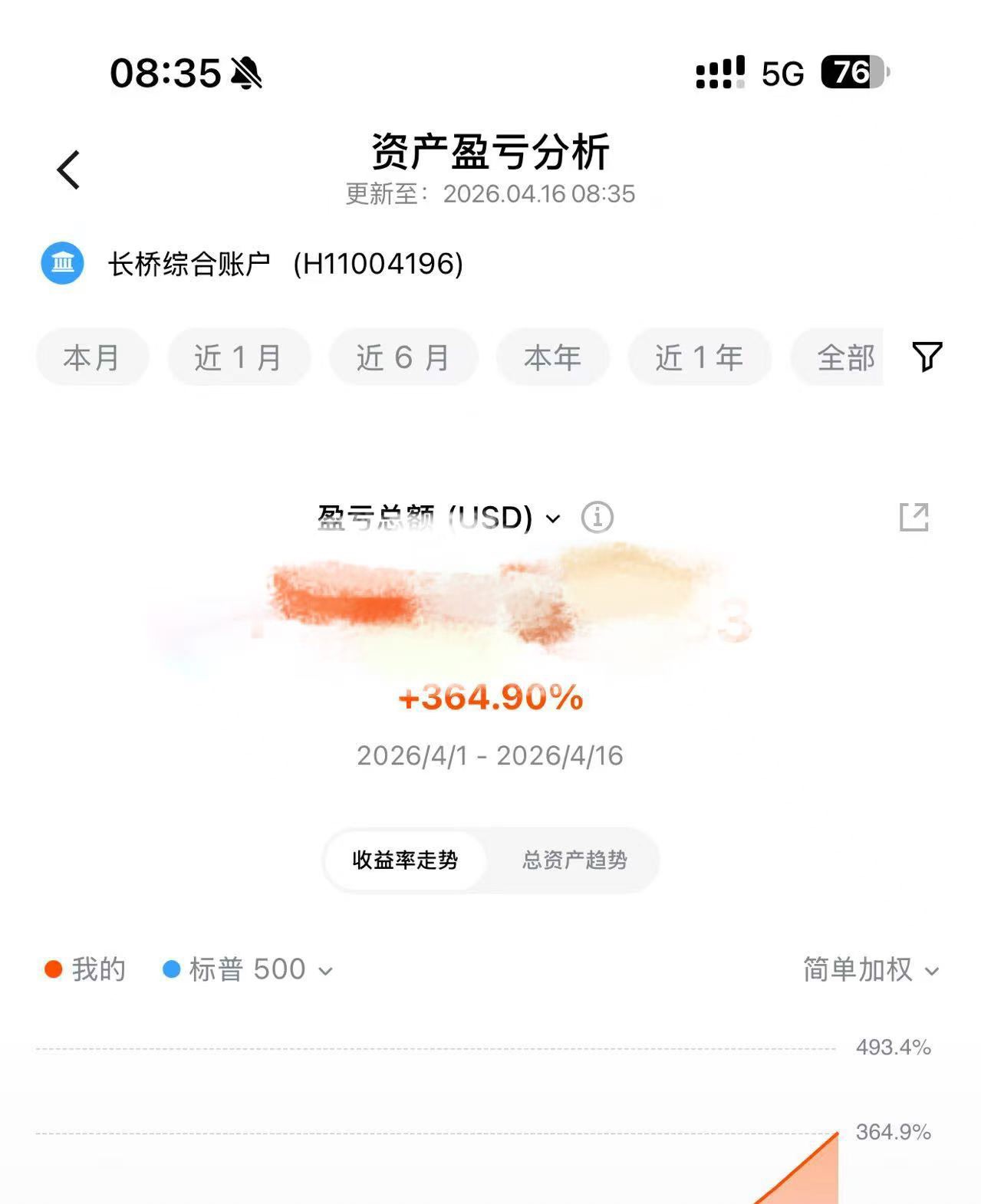
Task: Open the filter funnel icon
Action: tap(927, 357)
